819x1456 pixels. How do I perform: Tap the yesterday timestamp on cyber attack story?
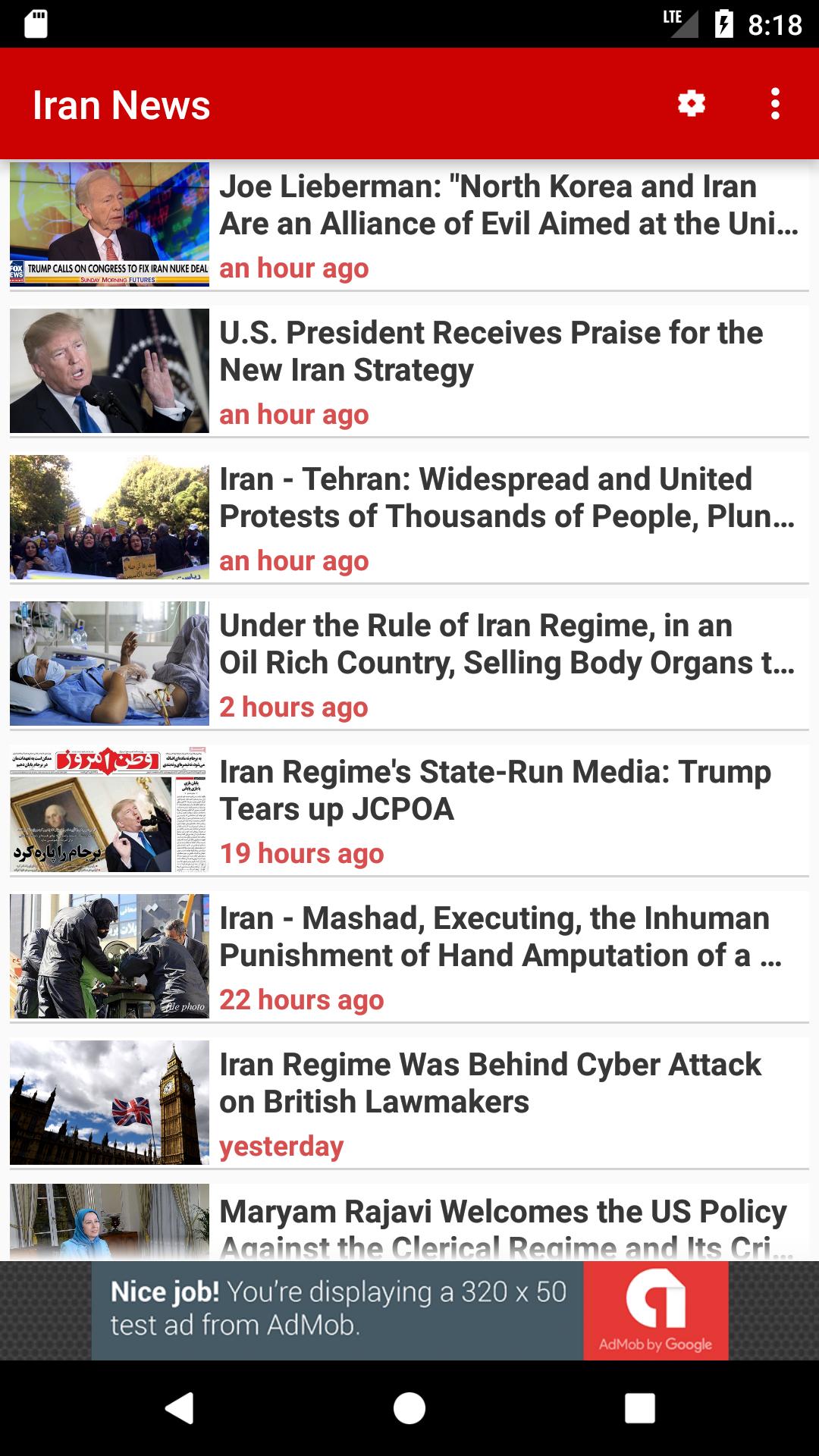pyautogui.click(x=282, y=1147)
